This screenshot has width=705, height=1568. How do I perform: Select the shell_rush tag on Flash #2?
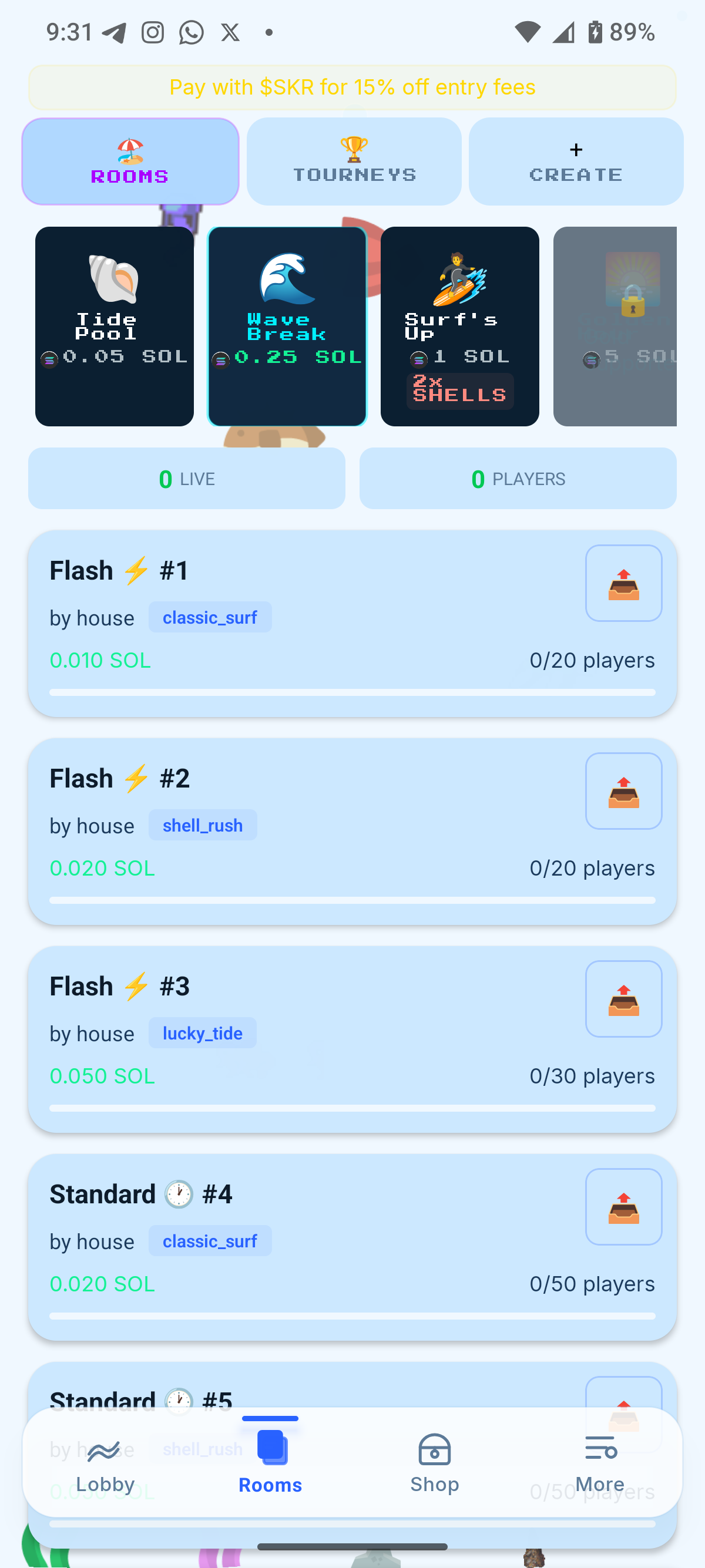202,825
